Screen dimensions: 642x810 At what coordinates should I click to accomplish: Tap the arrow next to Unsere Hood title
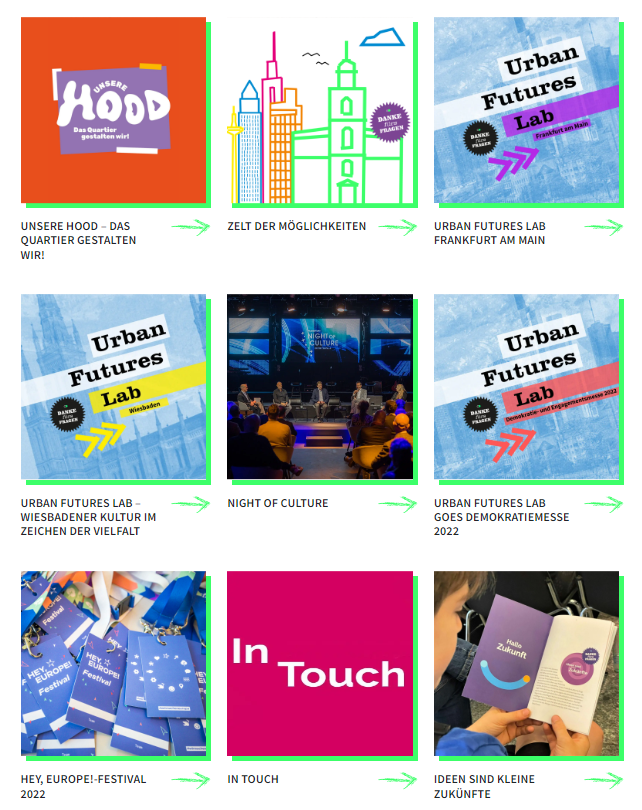[190, 227]
